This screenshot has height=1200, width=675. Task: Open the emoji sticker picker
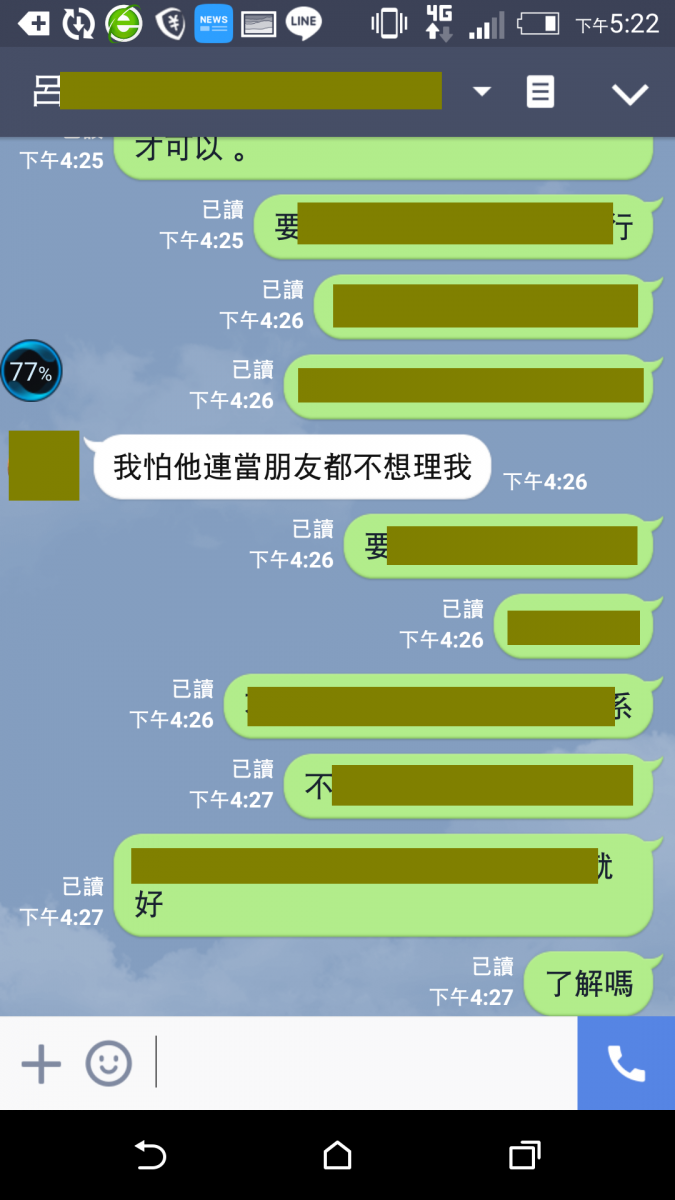108,1064
